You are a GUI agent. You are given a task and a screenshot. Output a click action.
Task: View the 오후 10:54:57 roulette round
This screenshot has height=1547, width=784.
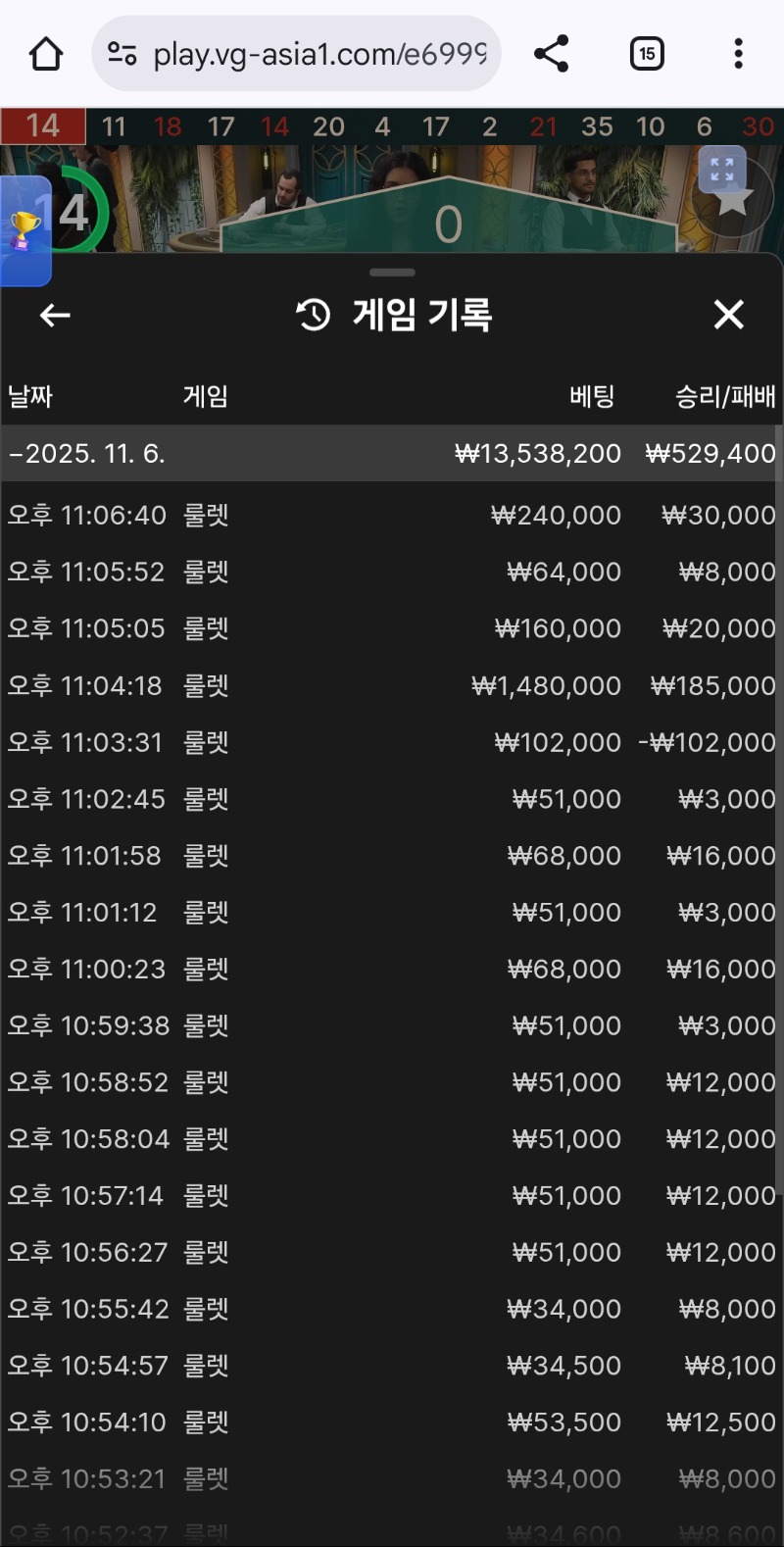[x=392, y=1367]
